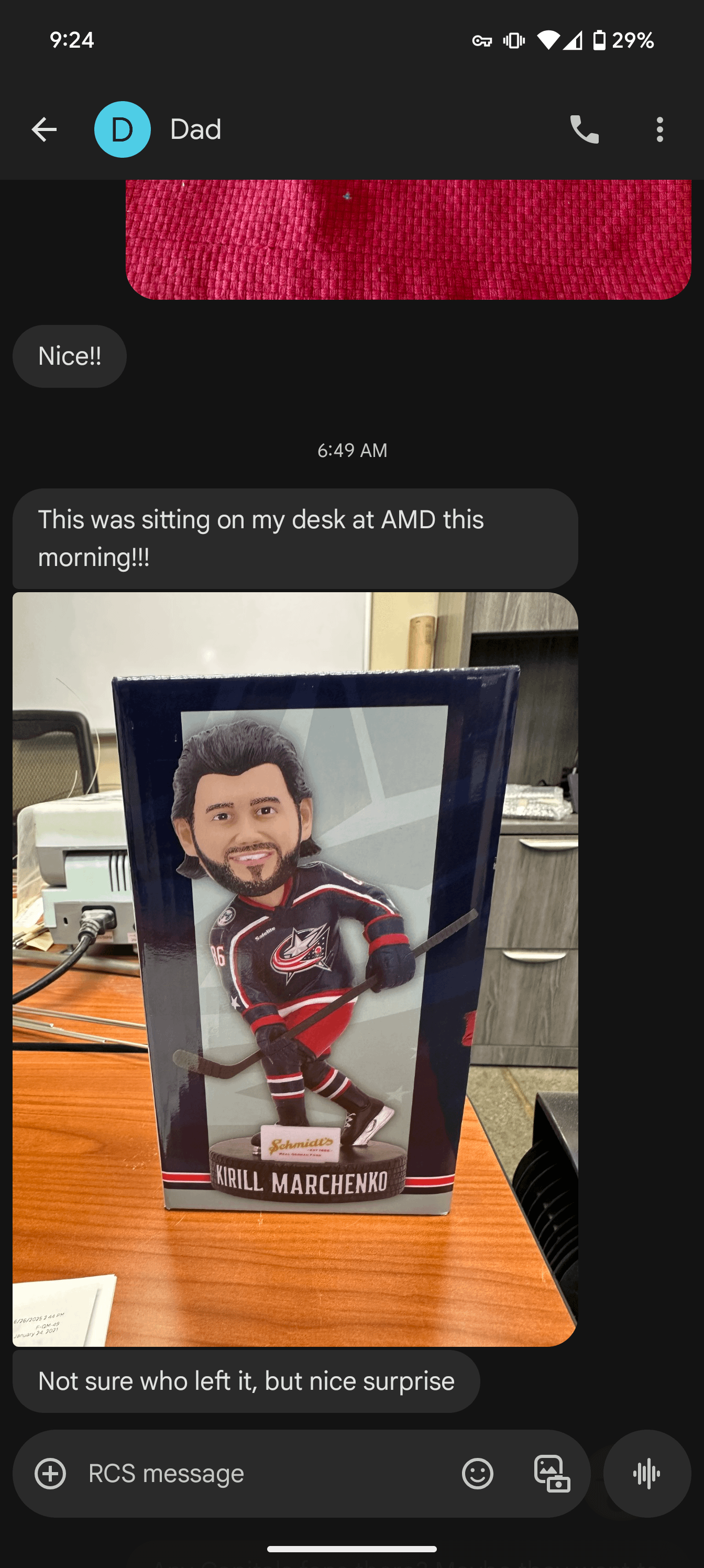This screenshot has width=704, height=1568.
Task: Open Dad's contact avatar
Action: click(122, 129)
